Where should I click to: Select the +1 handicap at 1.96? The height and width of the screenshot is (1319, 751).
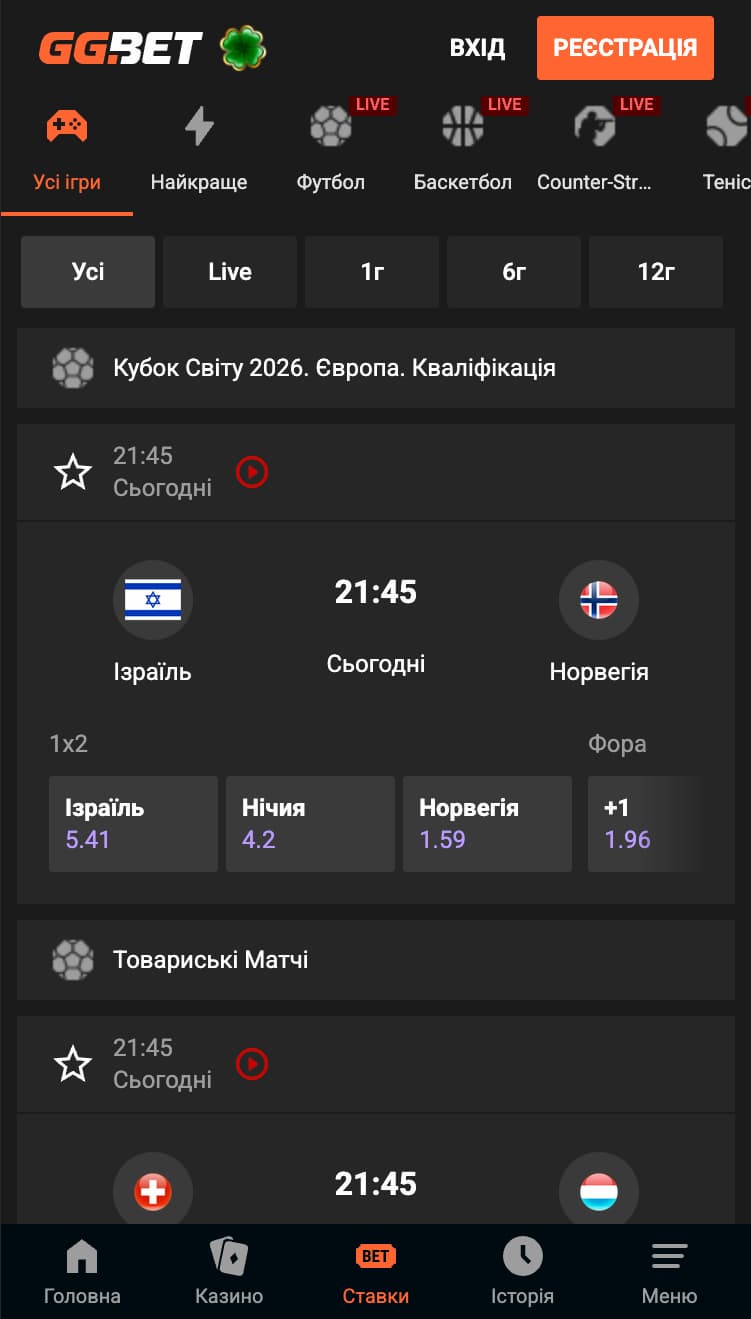pyautogui.click(x=645, y=824)
